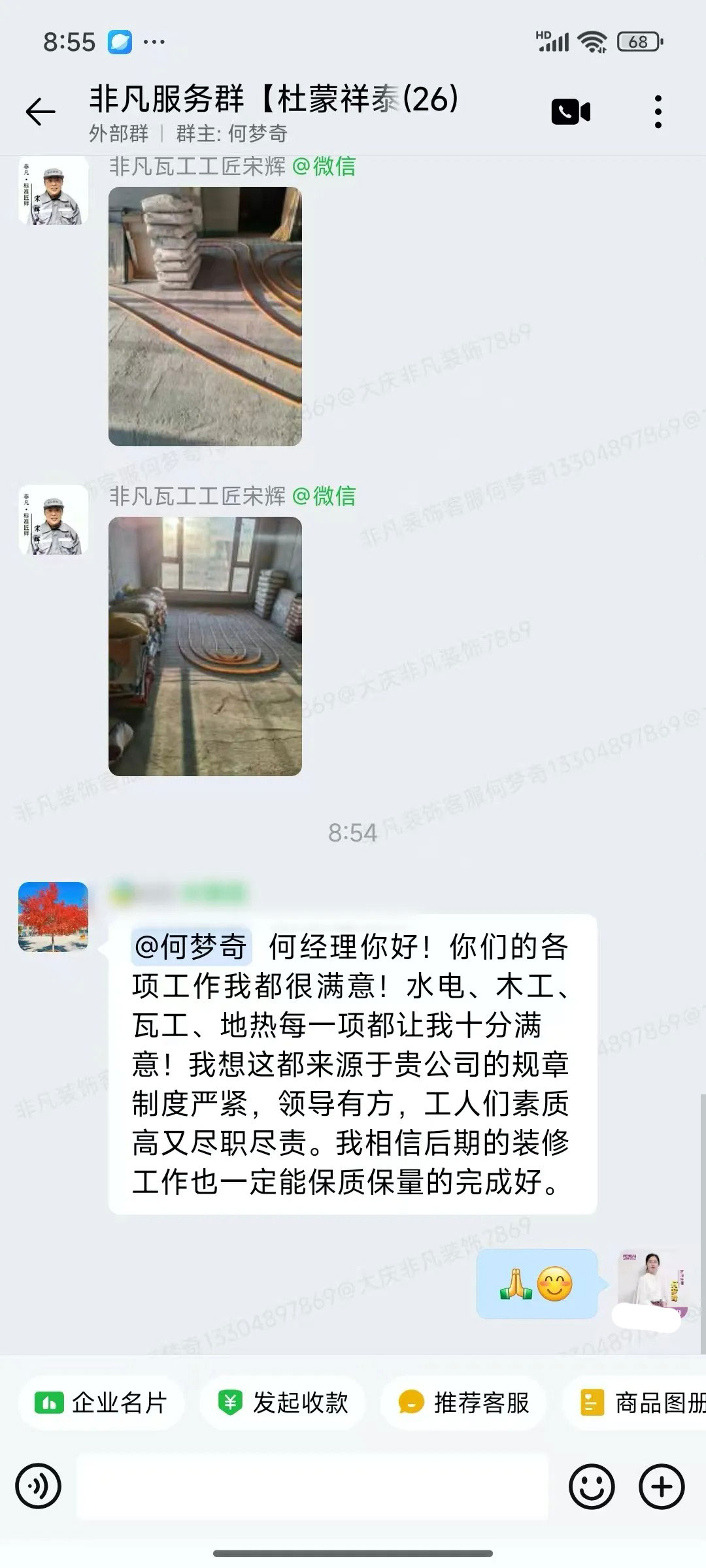706x1568 pixels.
Task: Open the emoji picker
Action: 592,1486
